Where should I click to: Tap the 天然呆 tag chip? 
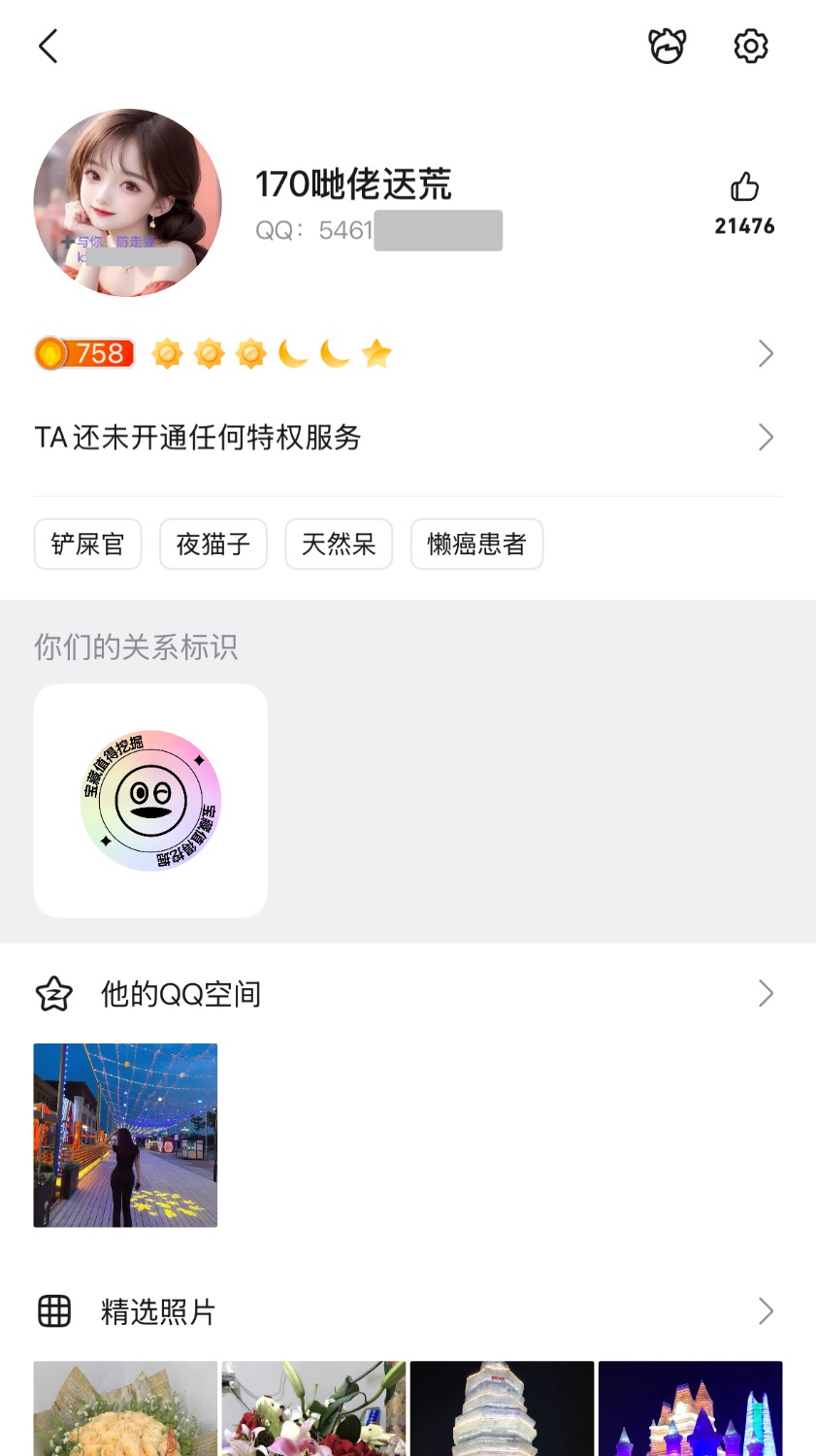(x=338, y=544)
